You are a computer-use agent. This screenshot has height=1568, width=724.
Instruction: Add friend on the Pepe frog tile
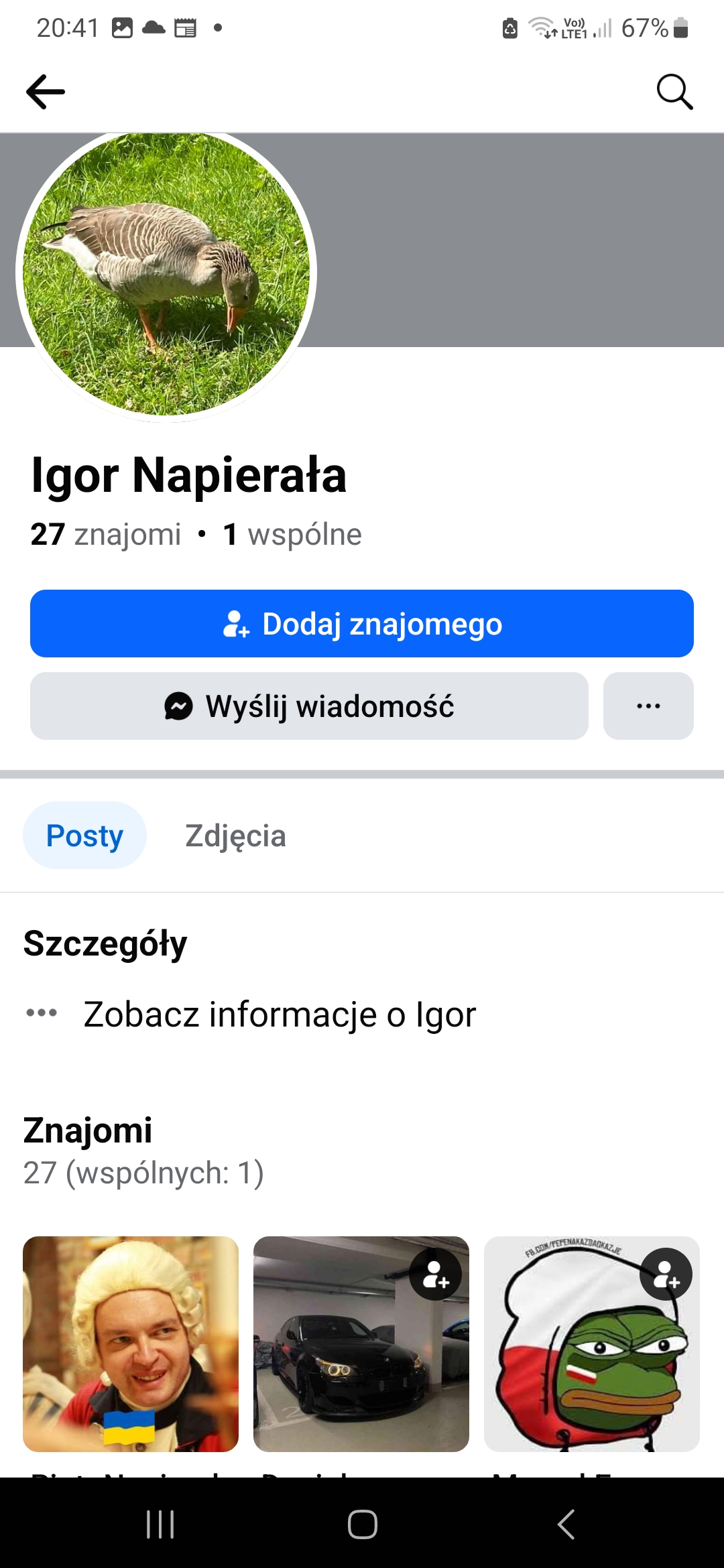coord(666,1275)
